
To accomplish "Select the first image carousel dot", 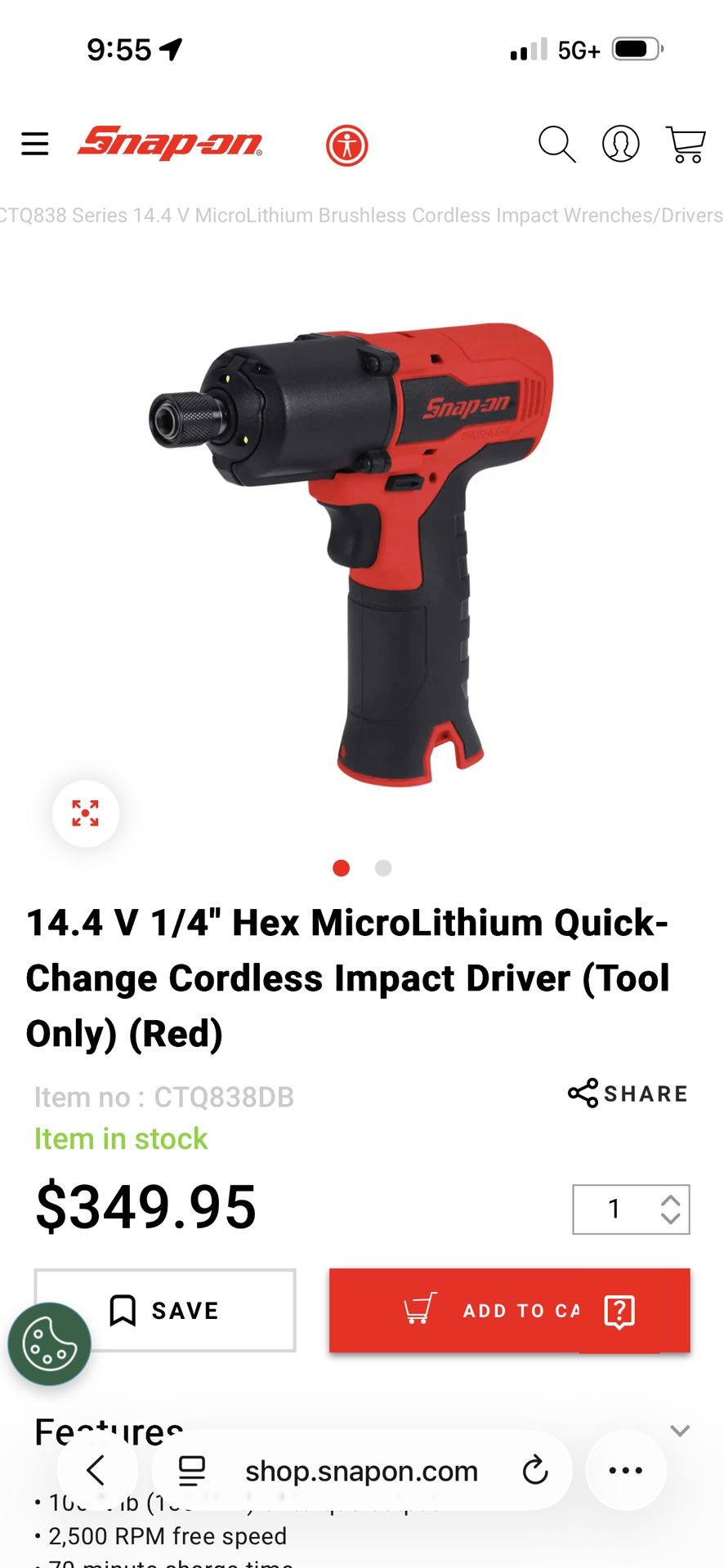I will [x=342, y=868].
